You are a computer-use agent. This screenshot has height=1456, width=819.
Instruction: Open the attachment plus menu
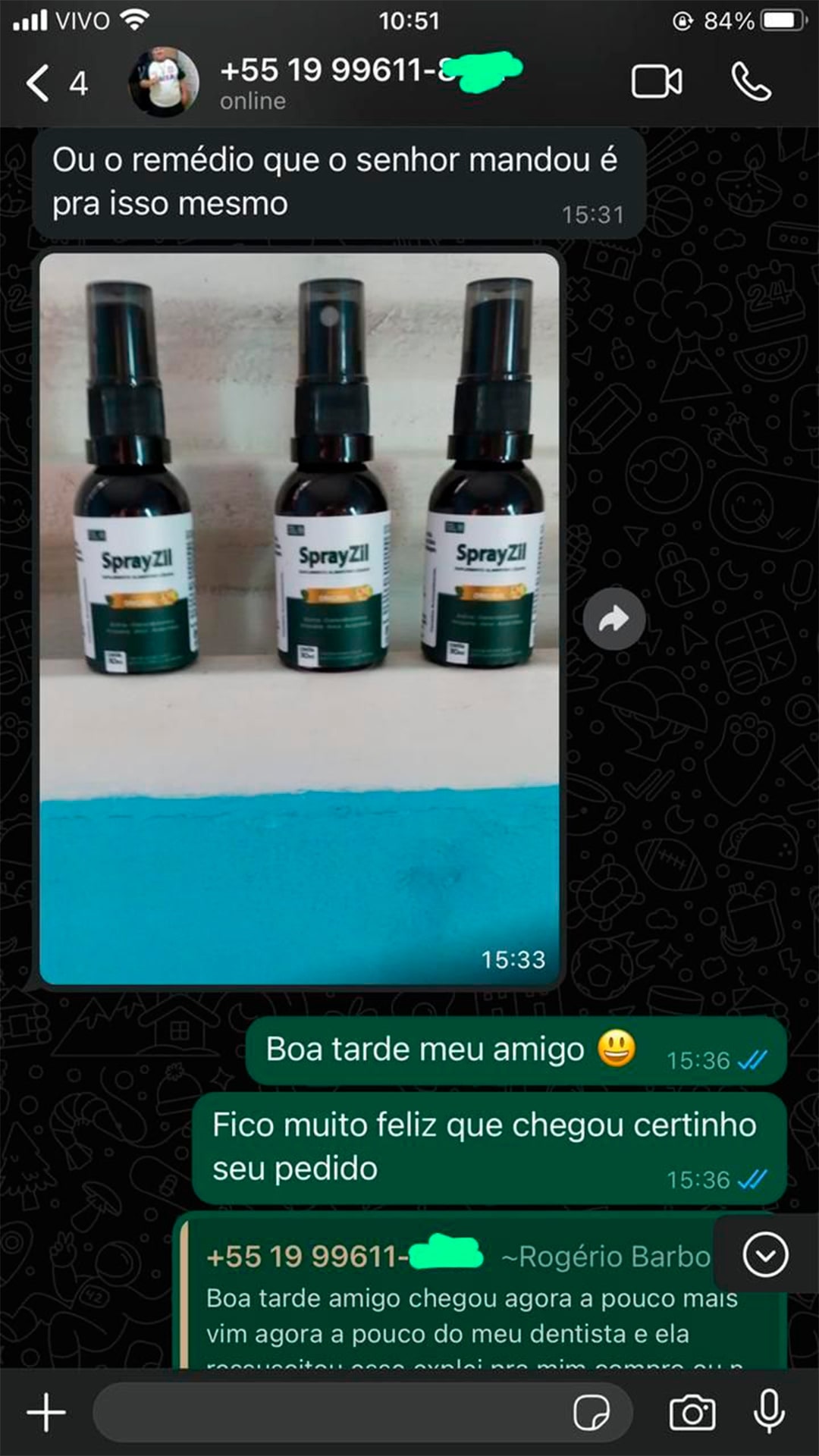(x=46, y=1413)
